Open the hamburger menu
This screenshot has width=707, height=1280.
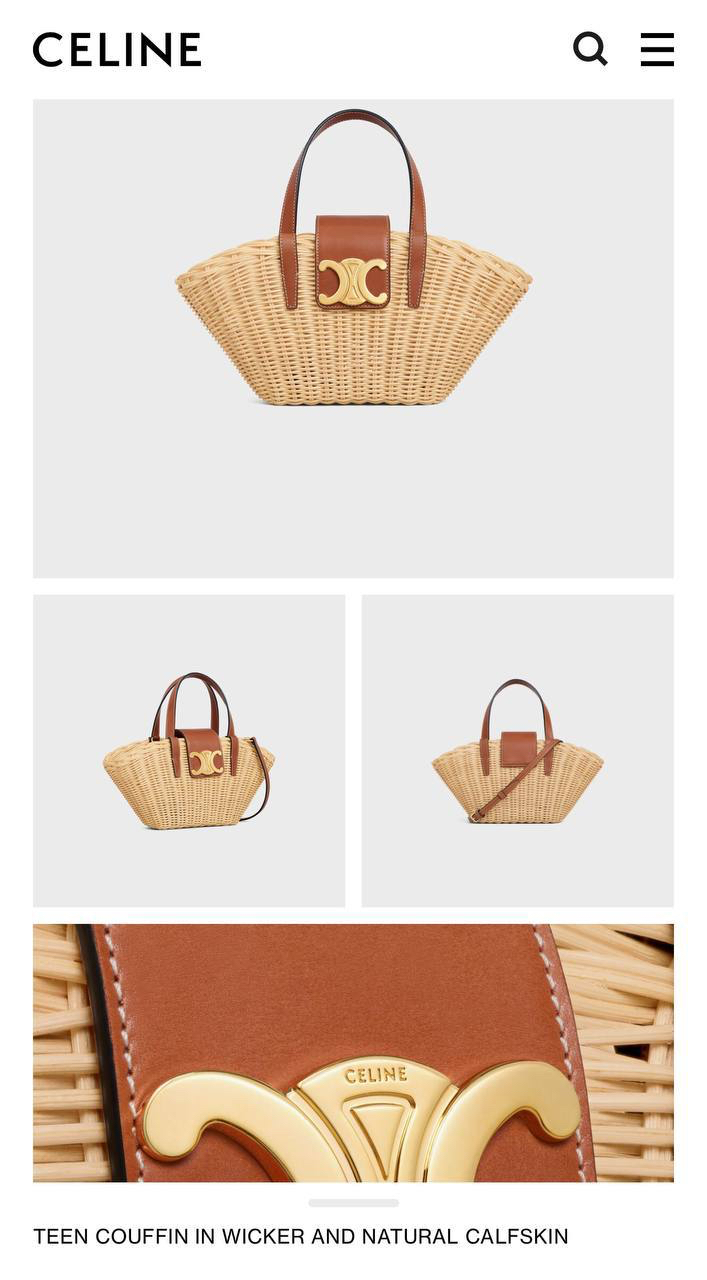[657, 49]
